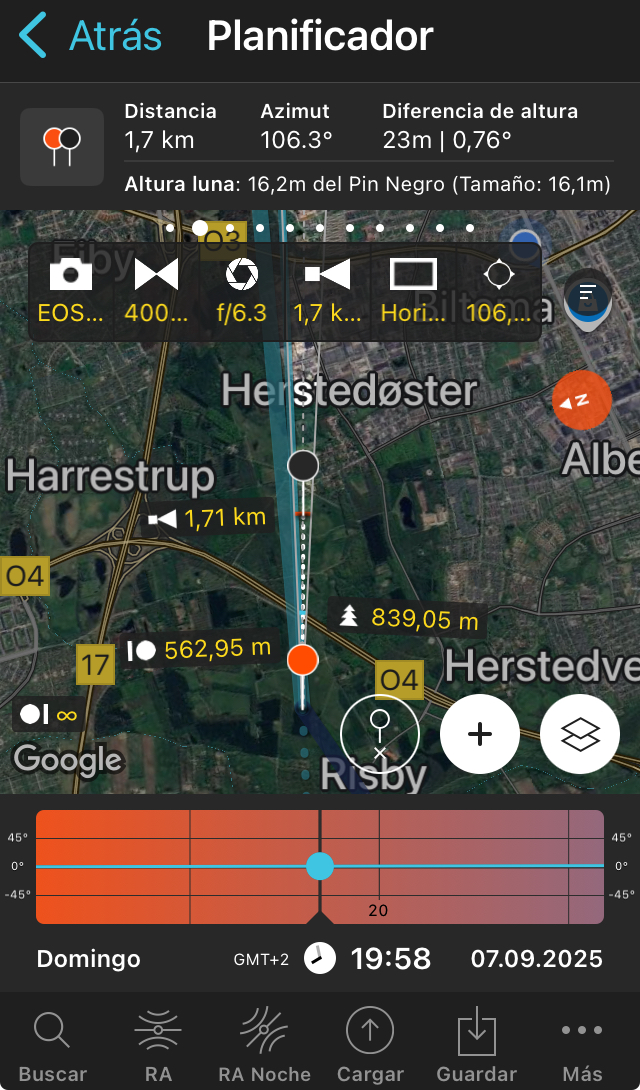Image resolution: width=640 pixels, height=1090 pixels.
Task: Open the Más options
Action: click(x=582, y=1040)
